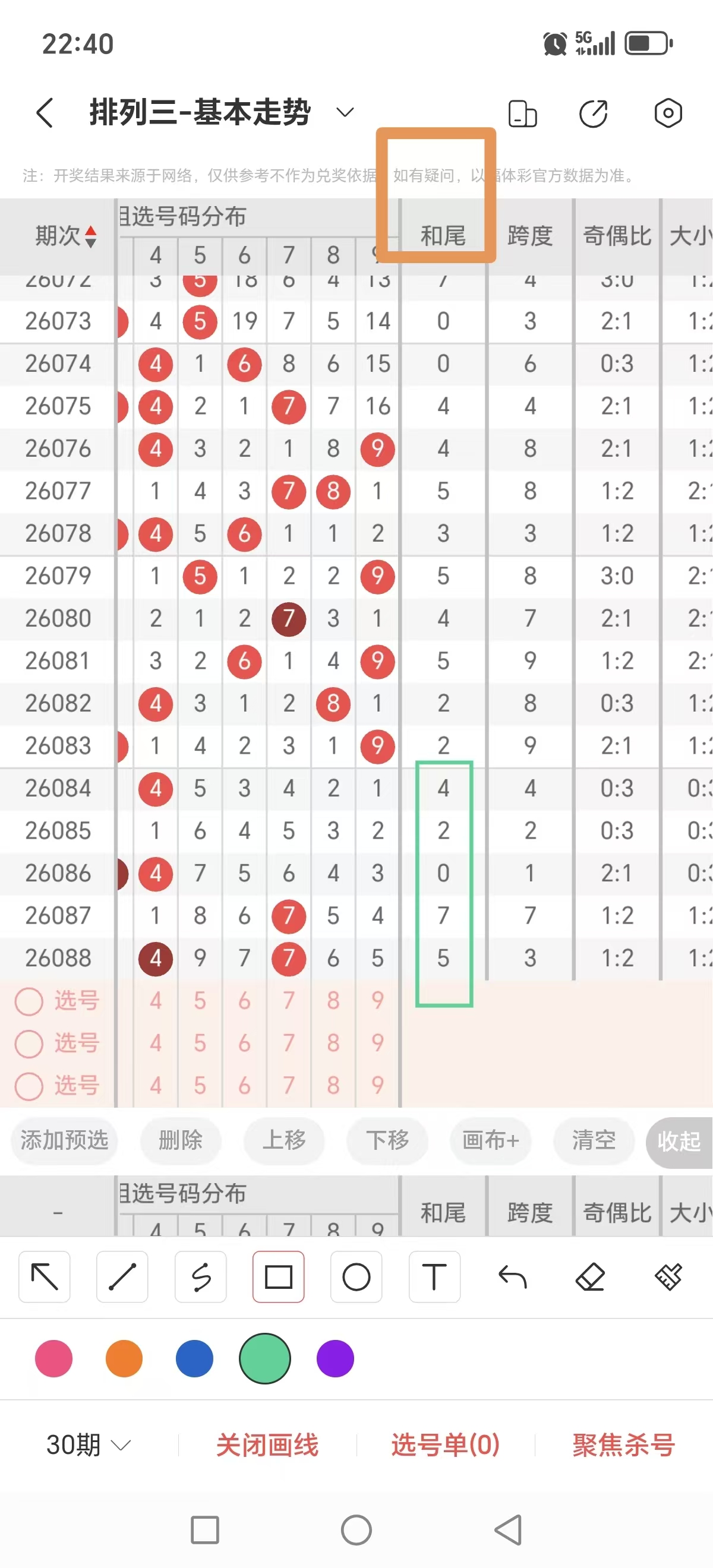Select the third 选号 row circle

[29, 1086]
